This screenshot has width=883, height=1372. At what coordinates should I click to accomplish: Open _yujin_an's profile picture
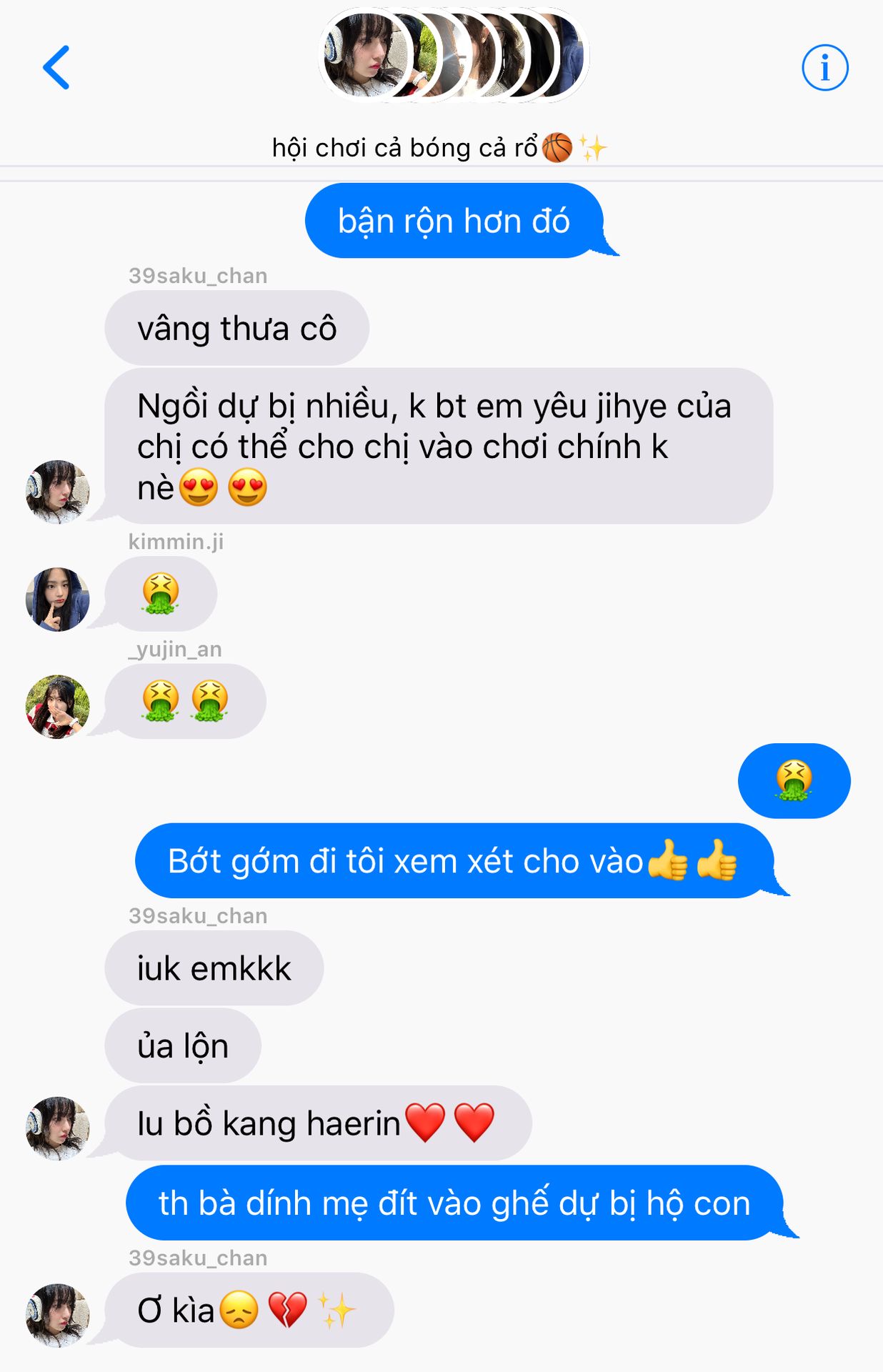pos(57,706)
